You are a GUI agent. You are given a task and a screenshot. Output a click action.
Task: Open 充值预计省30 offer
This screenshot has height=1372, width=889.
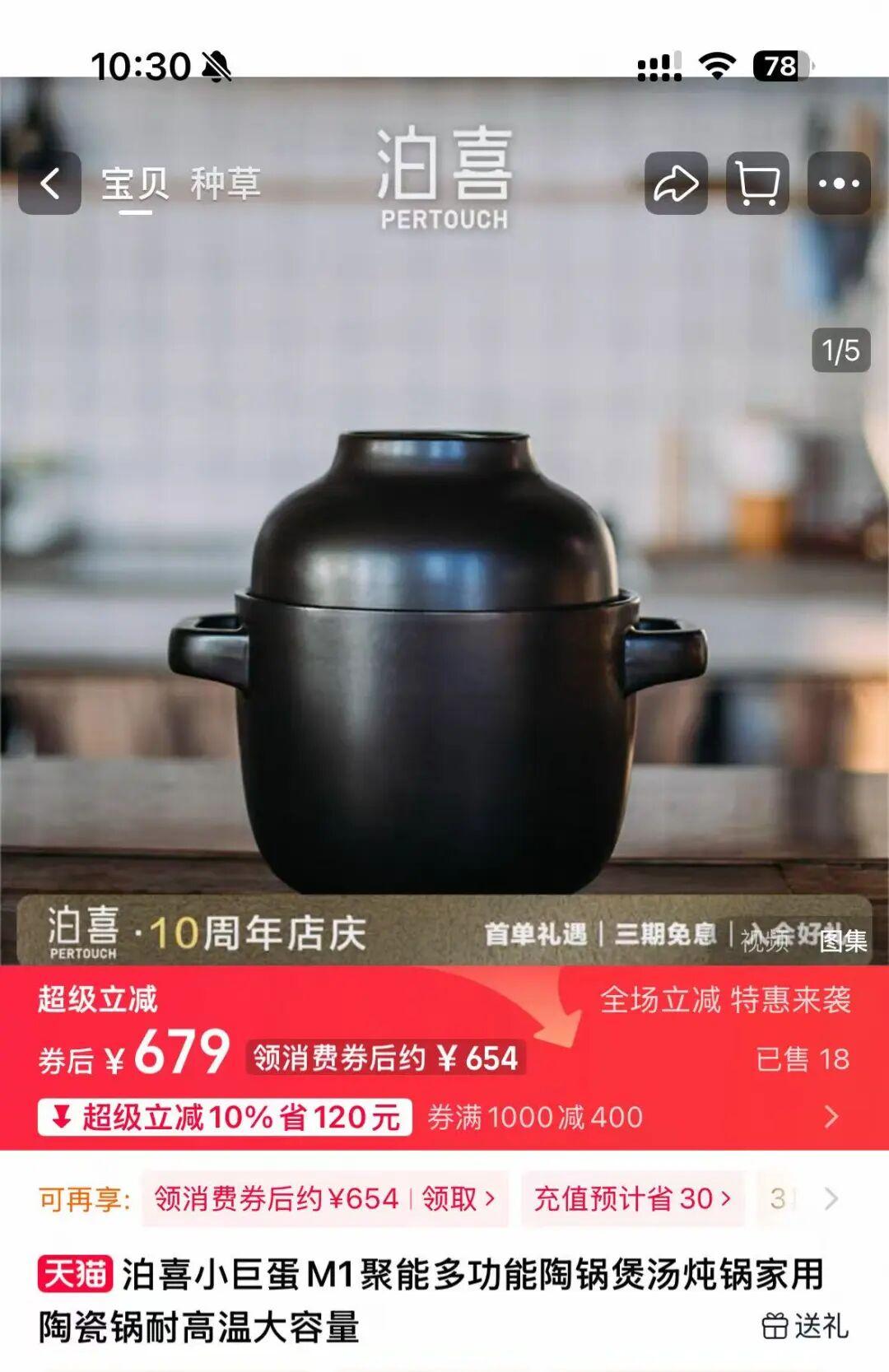632,1198
